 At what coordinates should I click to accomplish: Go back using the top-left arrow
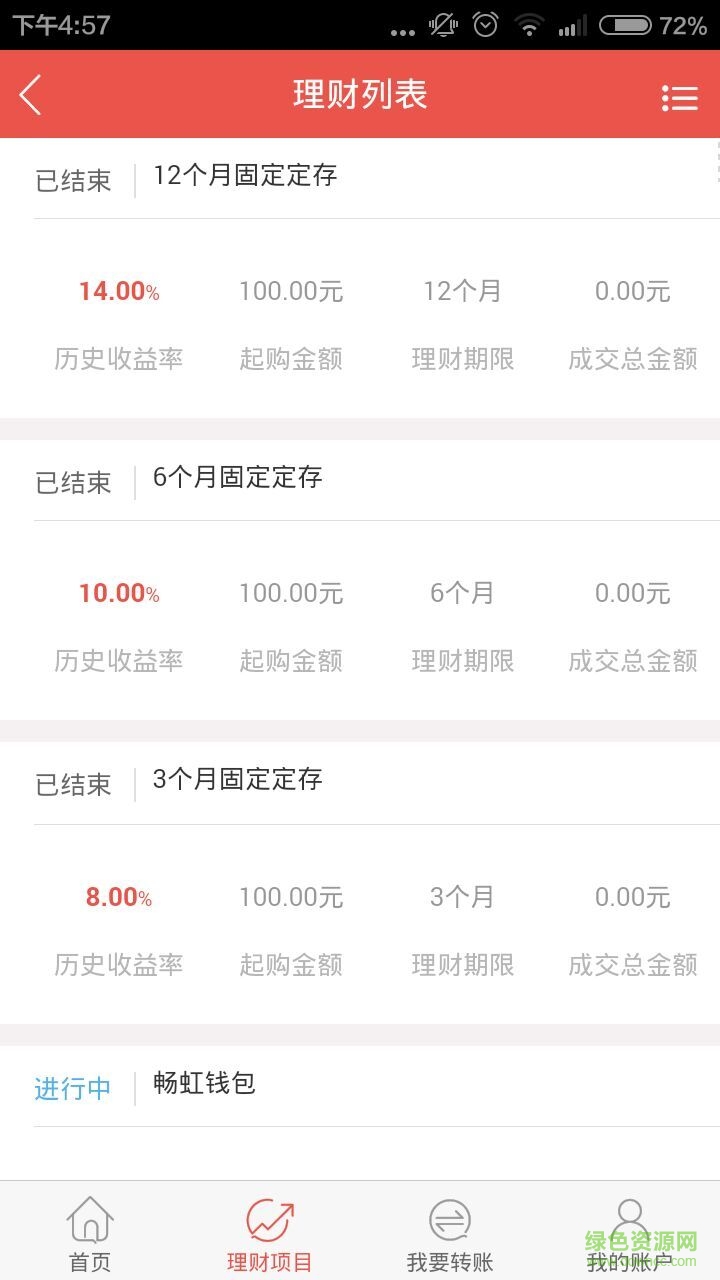pyautogui.click(x=30, y=95)
